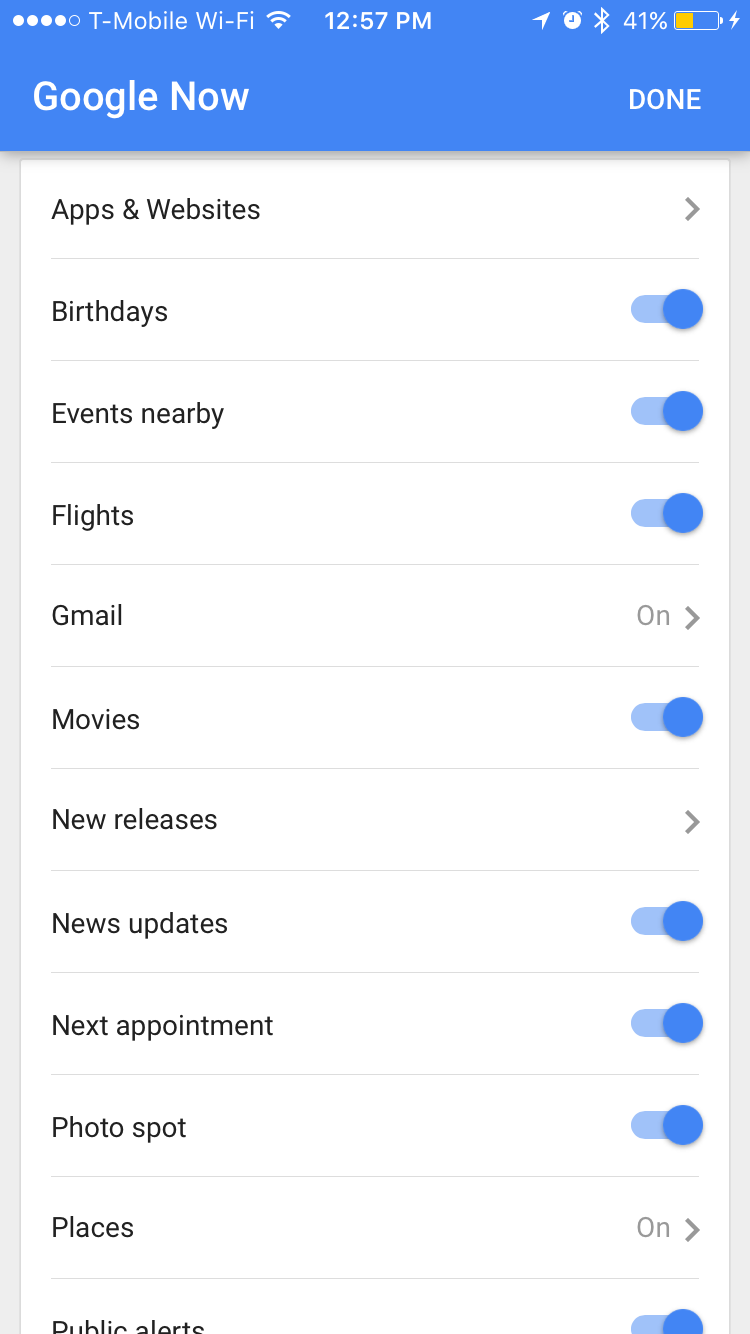Turn off the Birthdays switch
This screenshot has height=1334, width=750.
[x=666, y=310]
